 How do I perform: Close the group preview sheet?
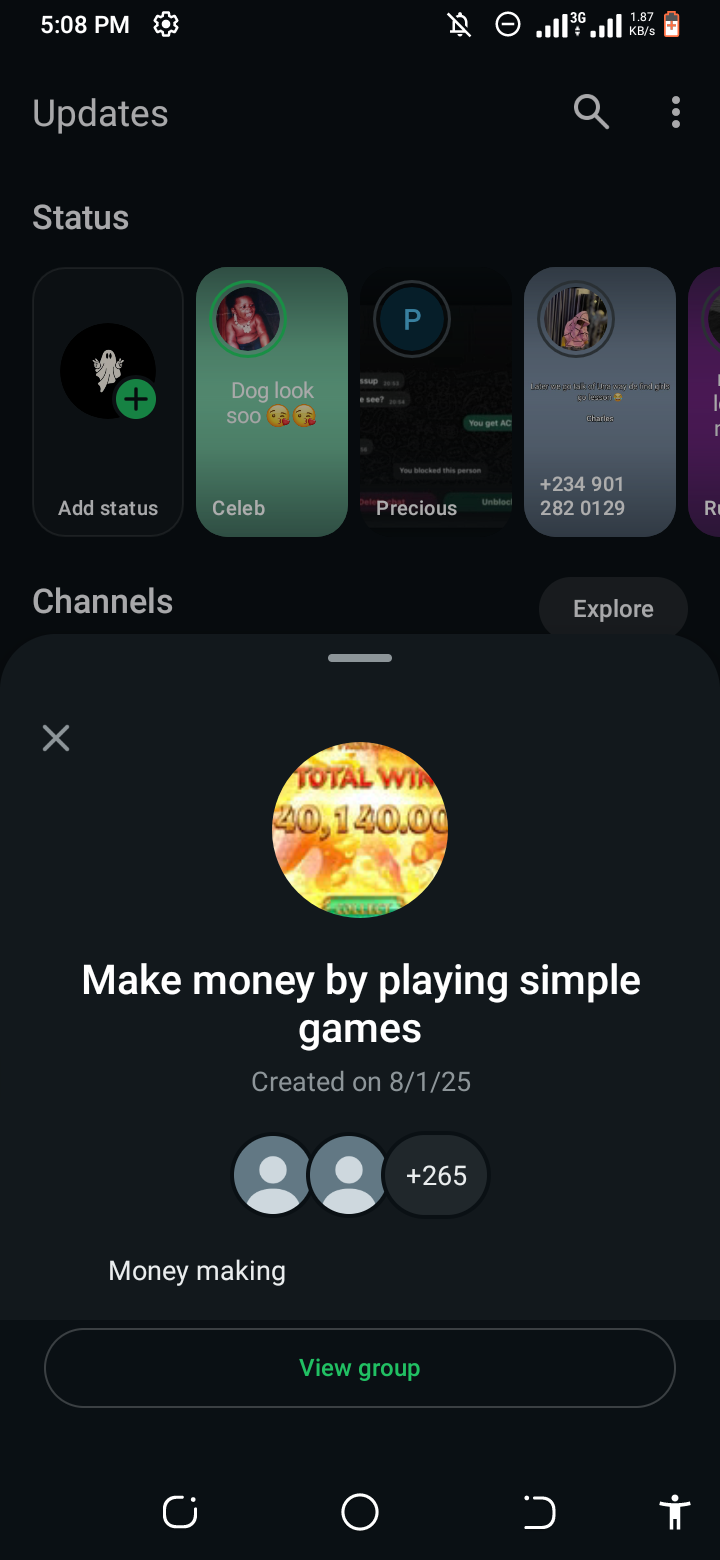56,738
